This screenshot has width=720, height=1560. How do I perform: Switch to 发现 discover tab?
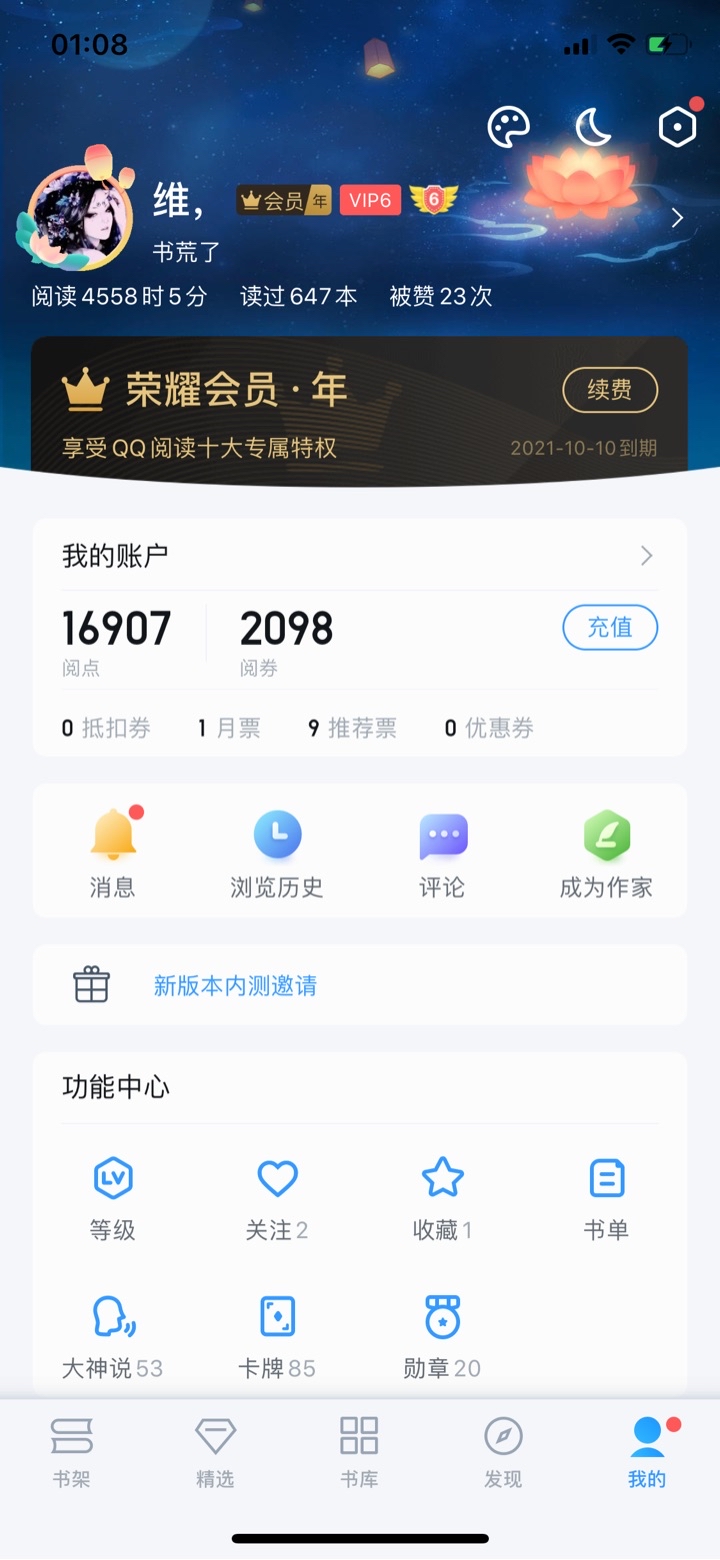[x=503, y=1452]
